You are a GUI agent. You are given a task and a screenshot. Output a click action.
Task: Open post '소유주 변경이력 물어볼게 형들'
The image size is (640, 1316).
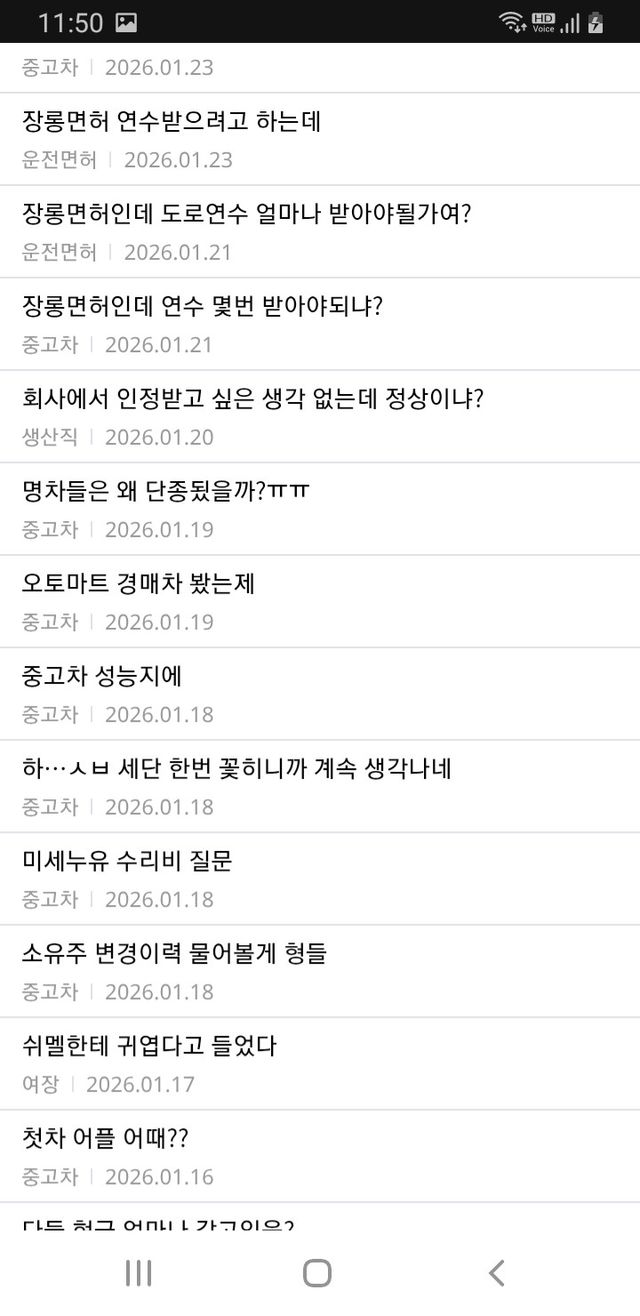[174, 953]
